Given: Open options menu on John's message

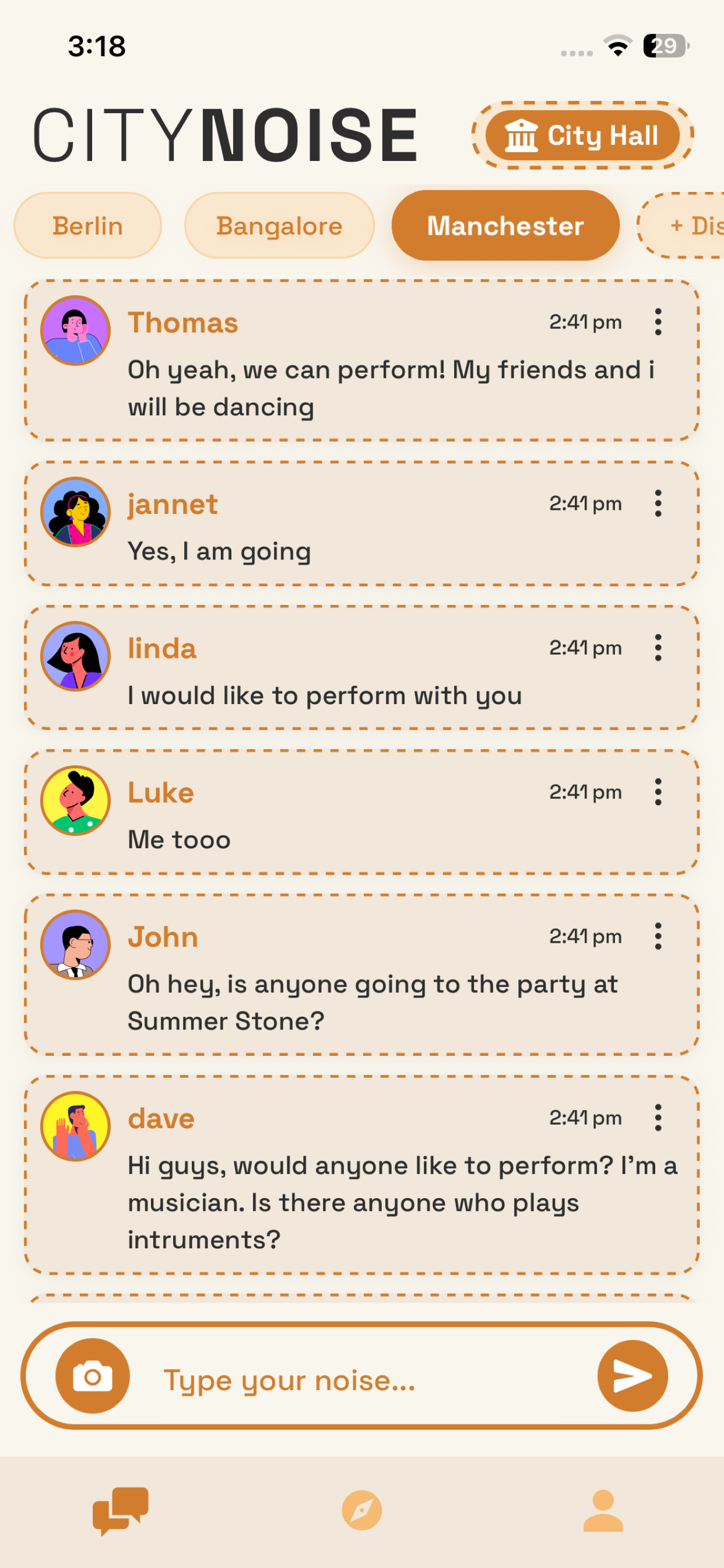Looking at the screenshot, I should (x=658, y=936).
